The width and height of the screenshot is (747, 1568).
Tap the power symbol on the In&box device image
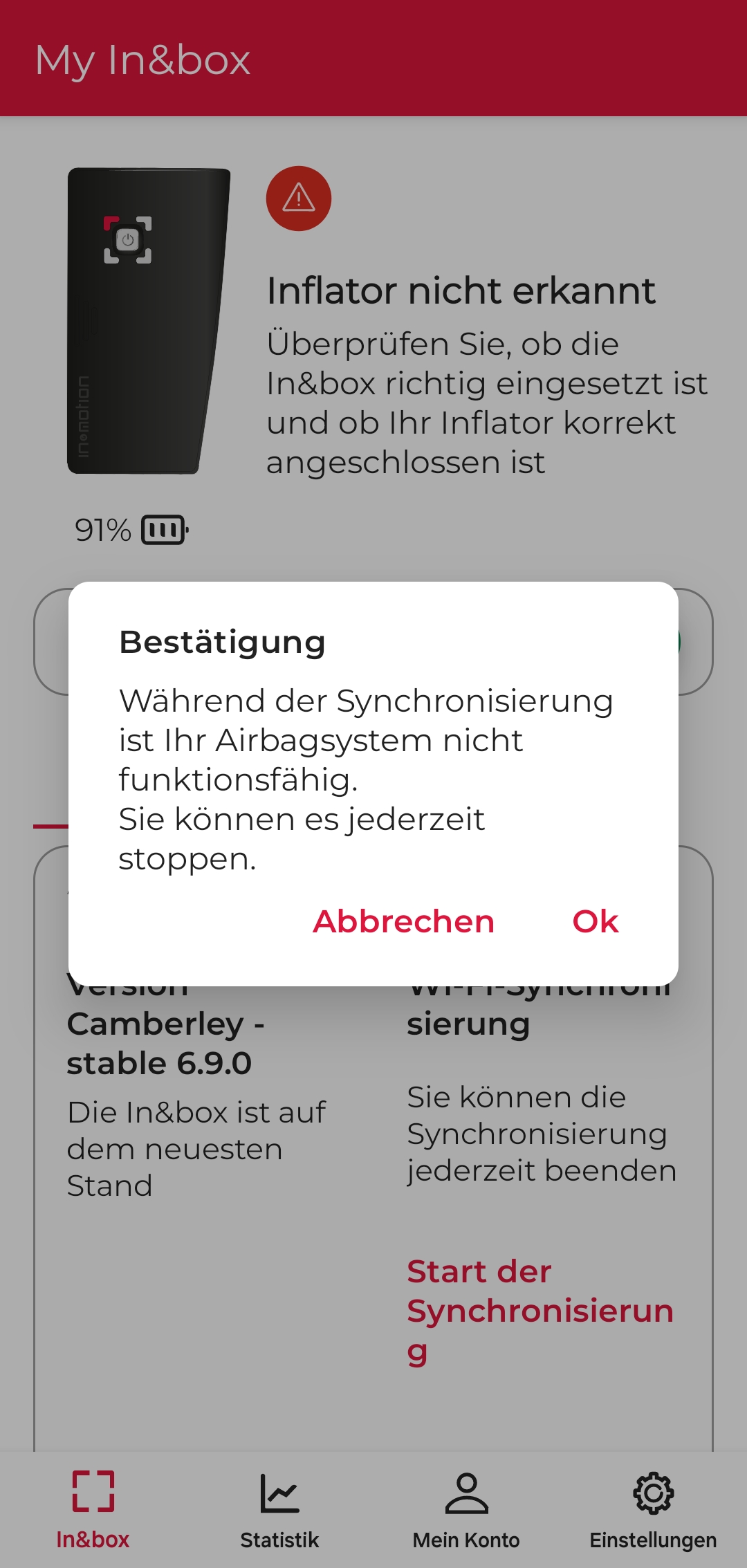pos(128,239)
